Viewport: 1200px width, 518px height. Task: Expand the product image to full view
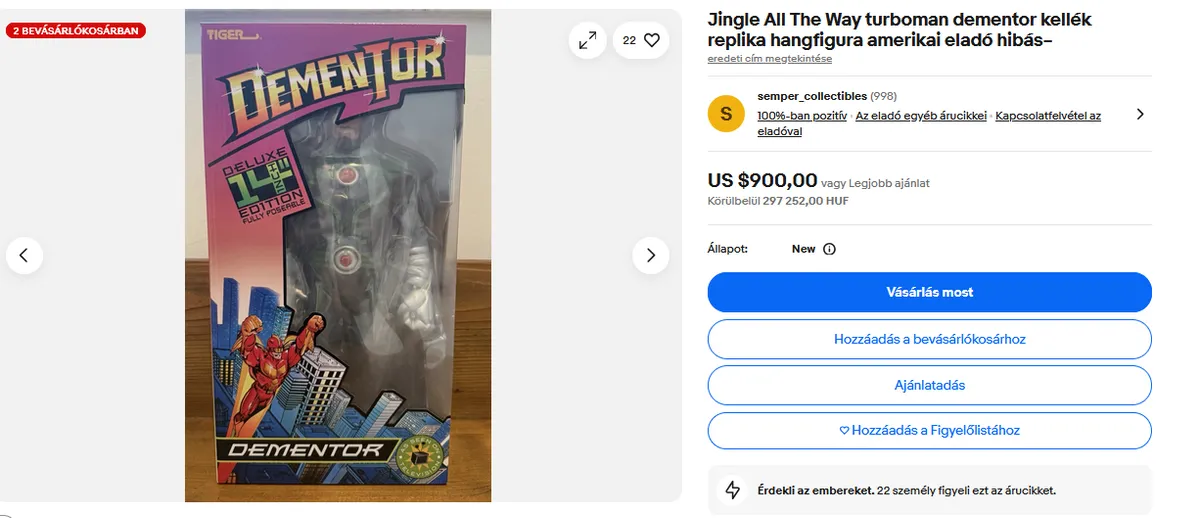(588, 40)
